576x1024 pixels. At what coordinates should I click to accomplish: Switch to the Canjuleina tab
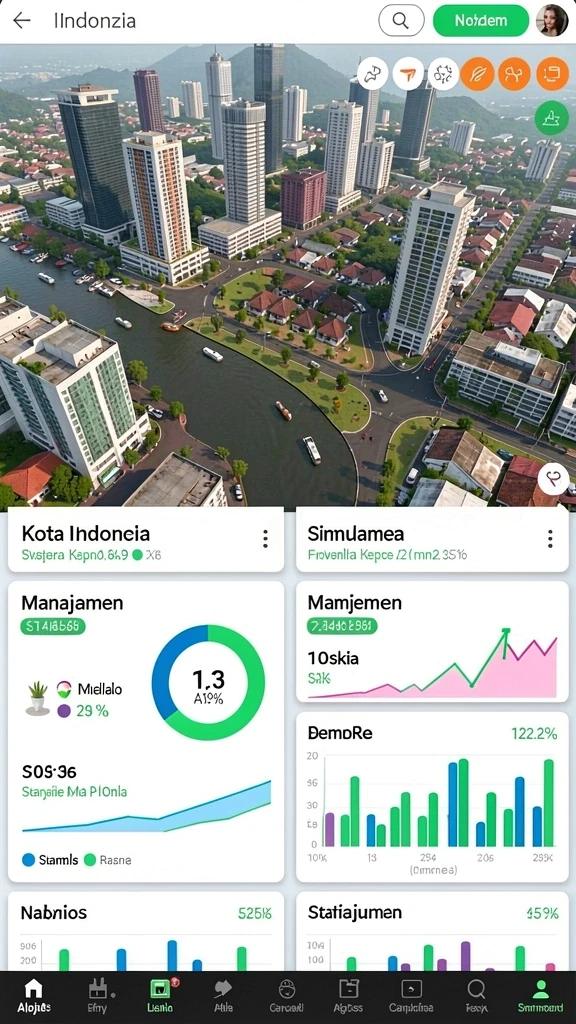[411, 997]
